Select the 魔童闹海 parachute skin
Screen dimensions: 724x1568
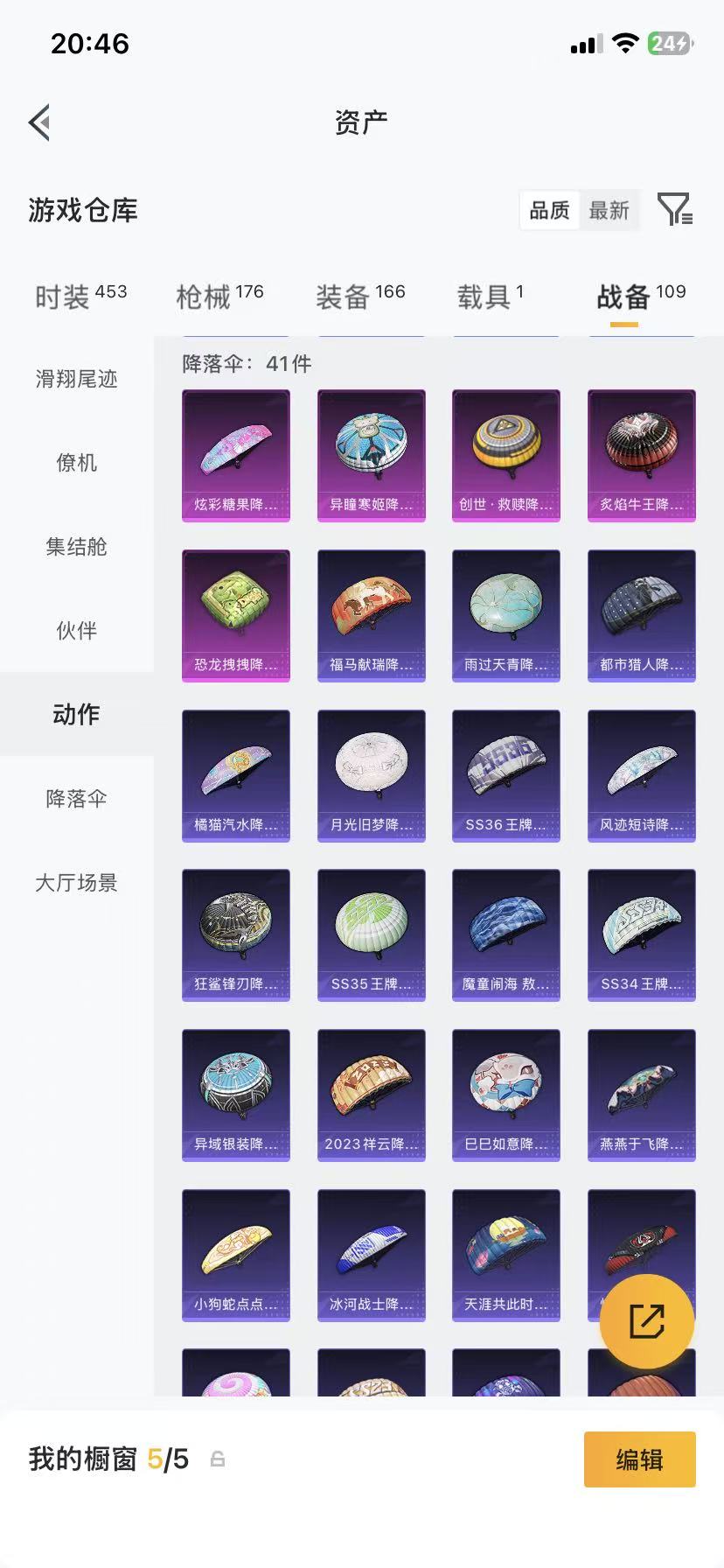(x=506, y=934)
